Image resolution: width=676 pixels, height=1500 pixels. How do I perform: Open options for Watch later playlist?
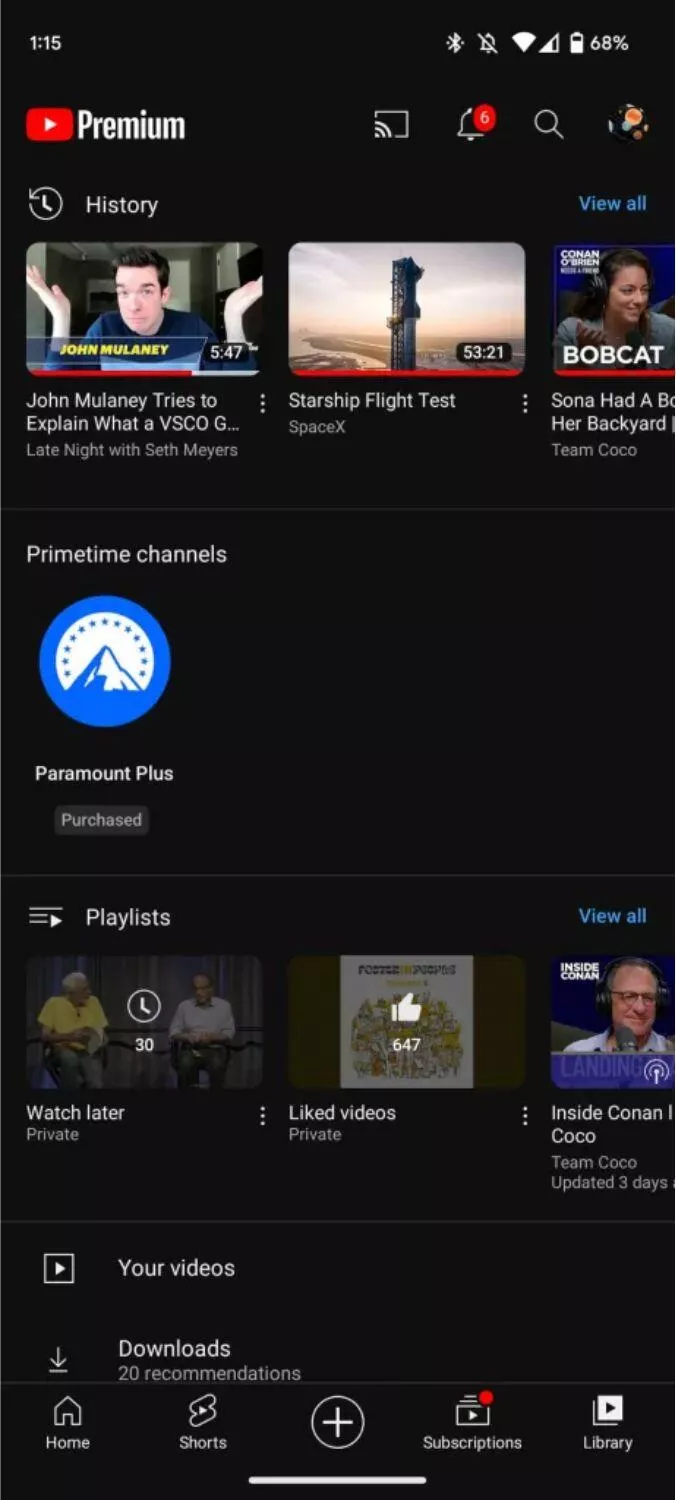[x=262, y=1116]
